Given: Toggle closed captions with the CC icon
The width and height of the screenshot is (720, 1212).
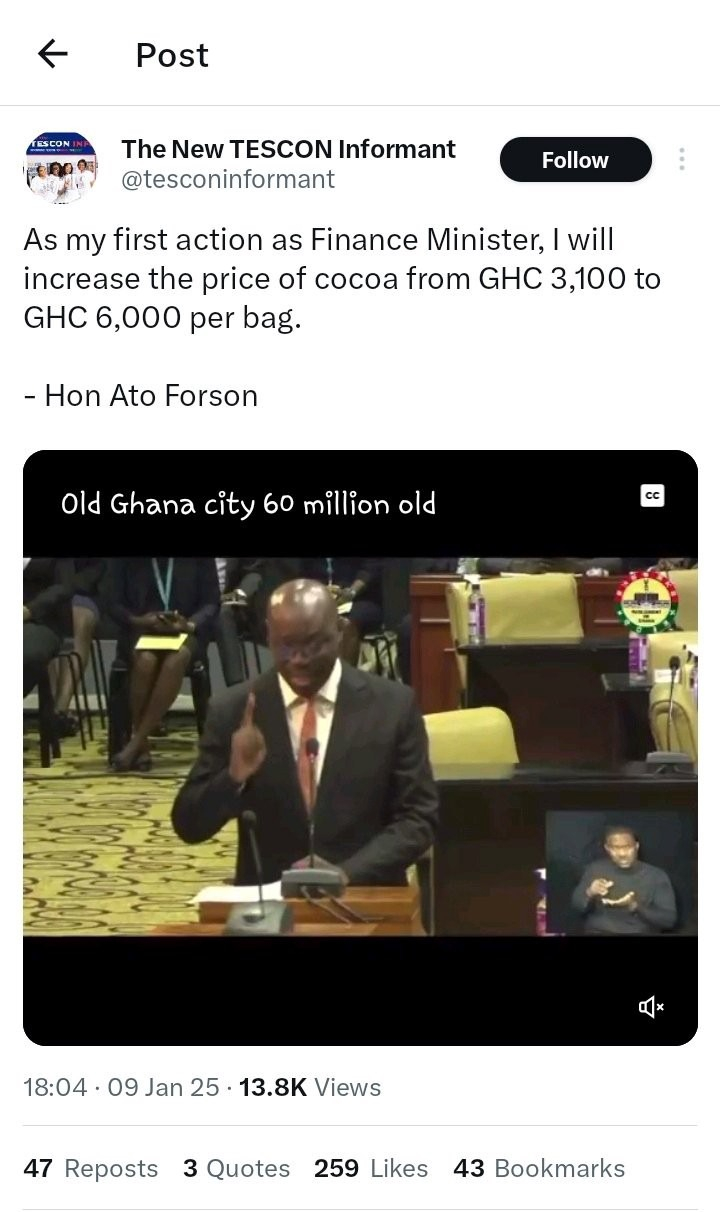Looking at the screenshot, I should (x=651, y=494).
